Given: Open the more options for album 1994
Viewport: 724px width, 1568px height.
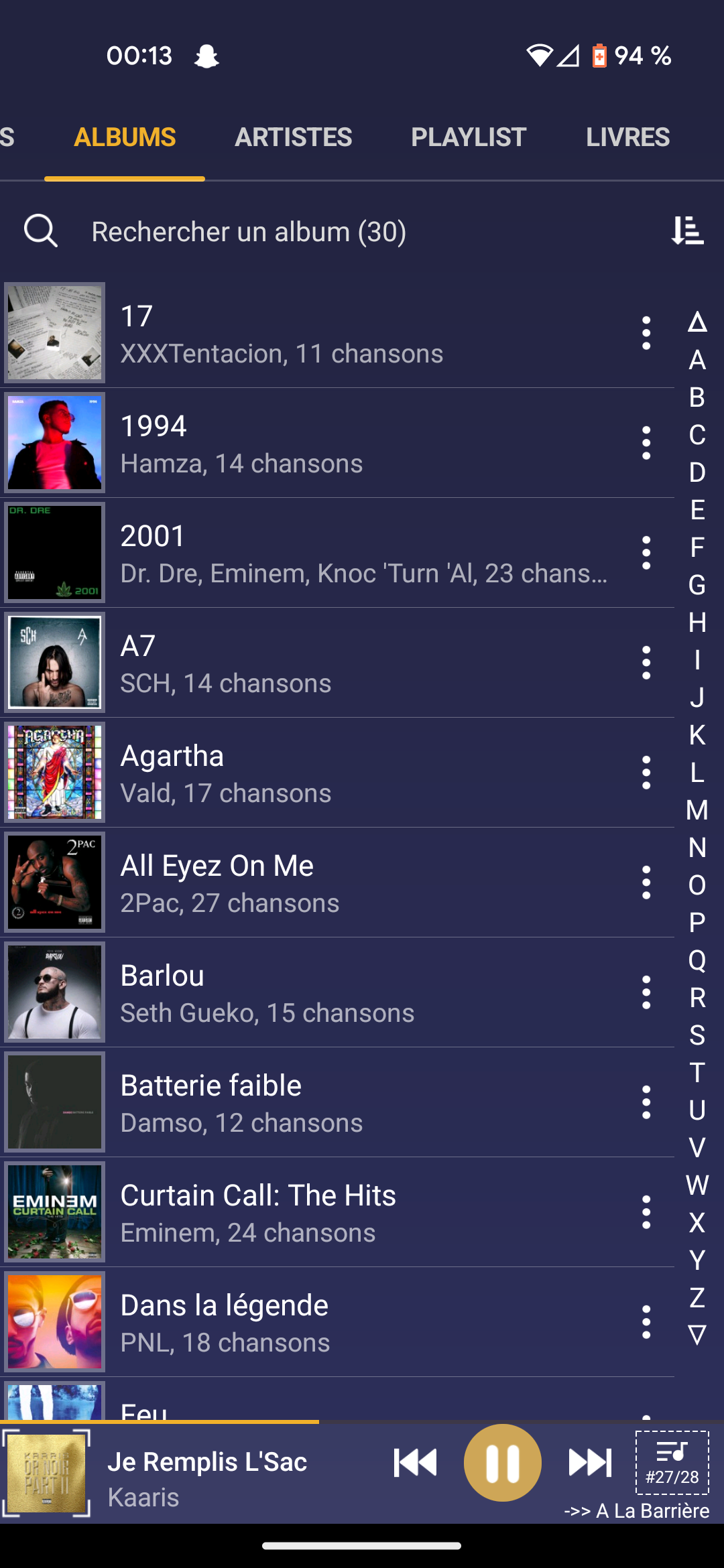Looking at the screenshot, I should click(646, 443).
